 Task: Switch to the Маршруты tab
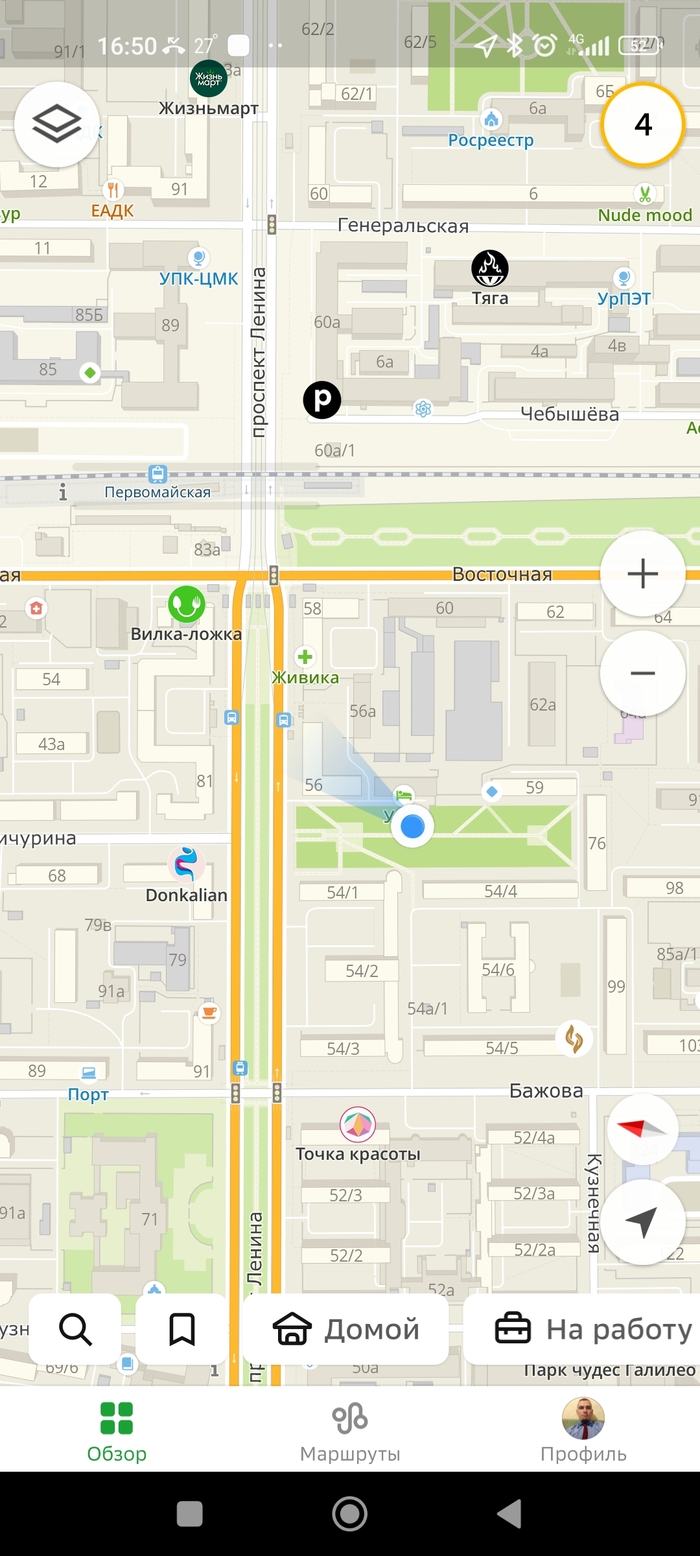[x=350, y=1430]
